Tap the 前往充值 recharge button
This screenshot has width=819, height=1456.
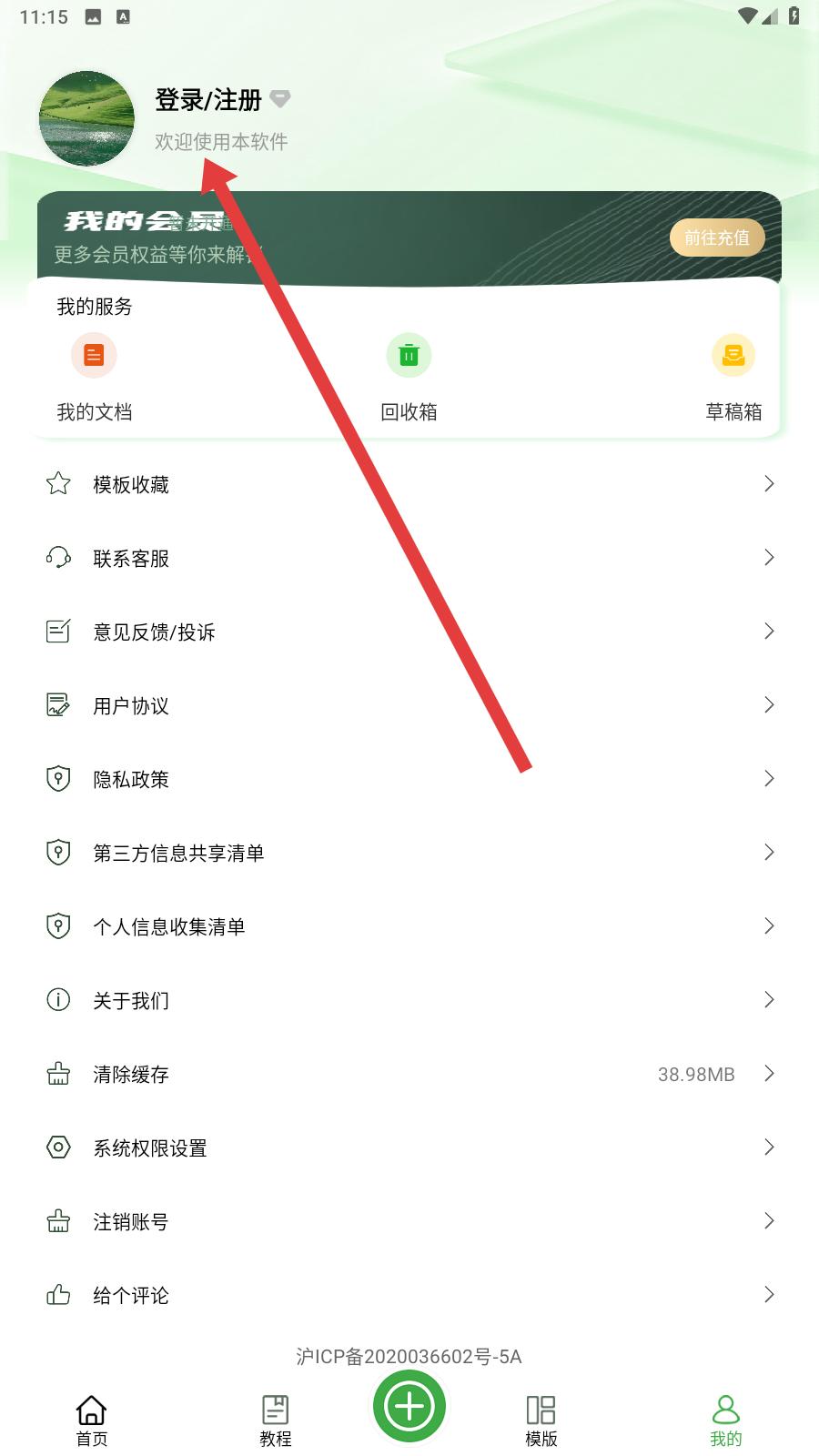tap(717, 238)
